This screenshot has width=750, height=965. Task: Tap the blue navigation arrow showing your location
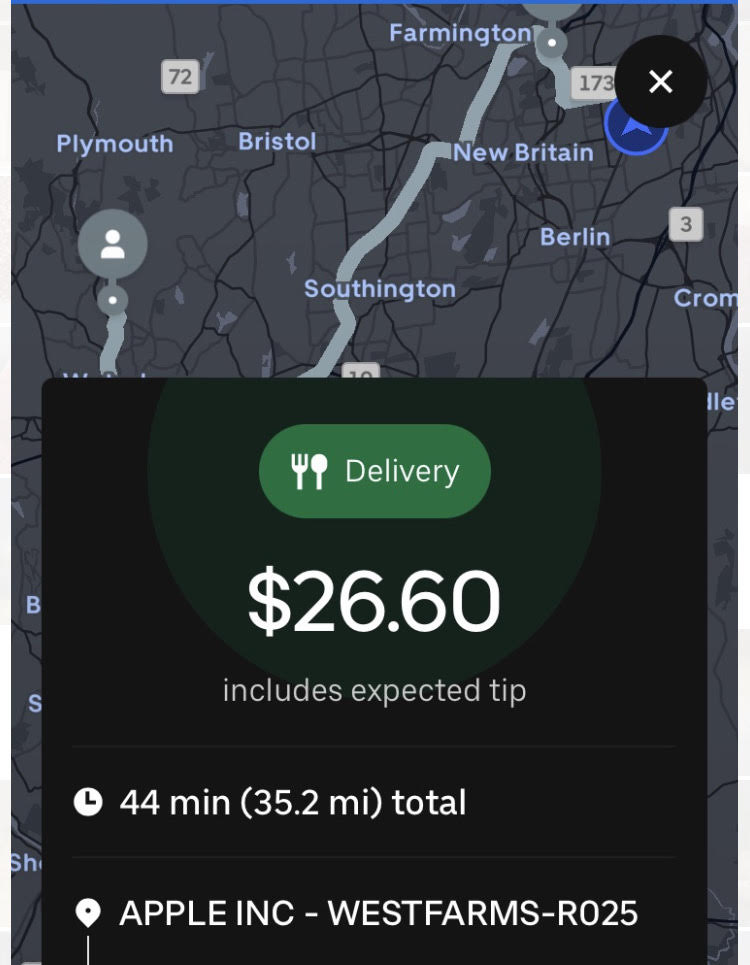tap(636, 130)
